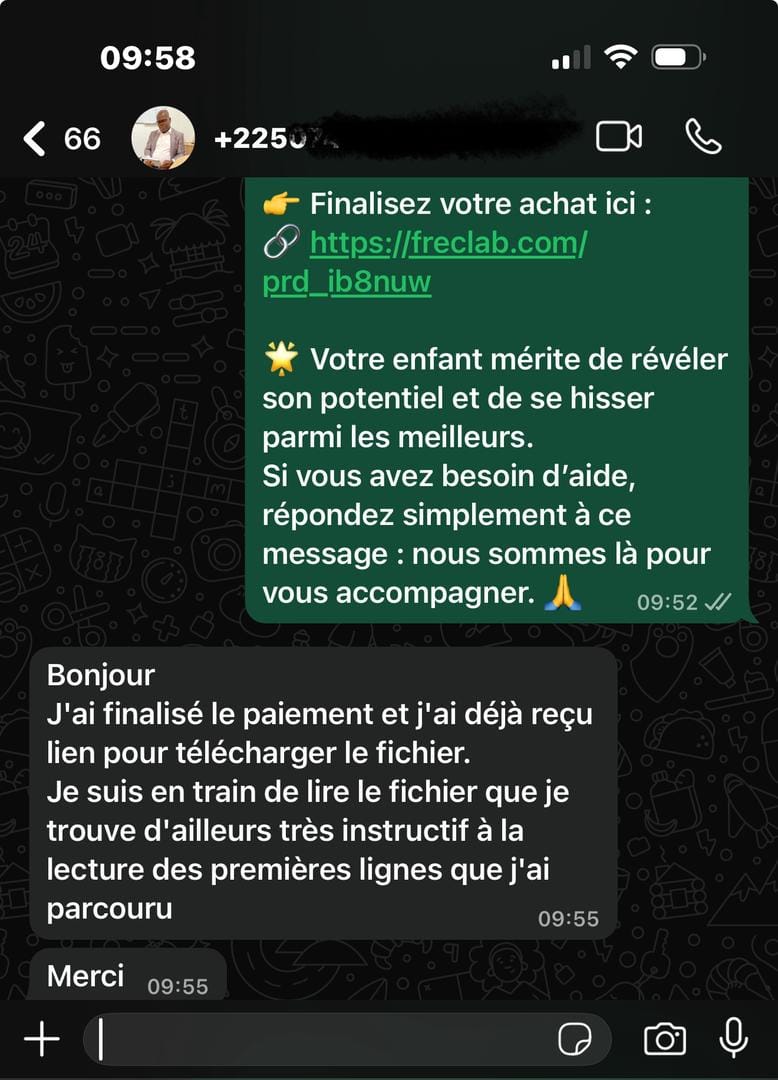Open the attachment plus menu

[41, 1040]
